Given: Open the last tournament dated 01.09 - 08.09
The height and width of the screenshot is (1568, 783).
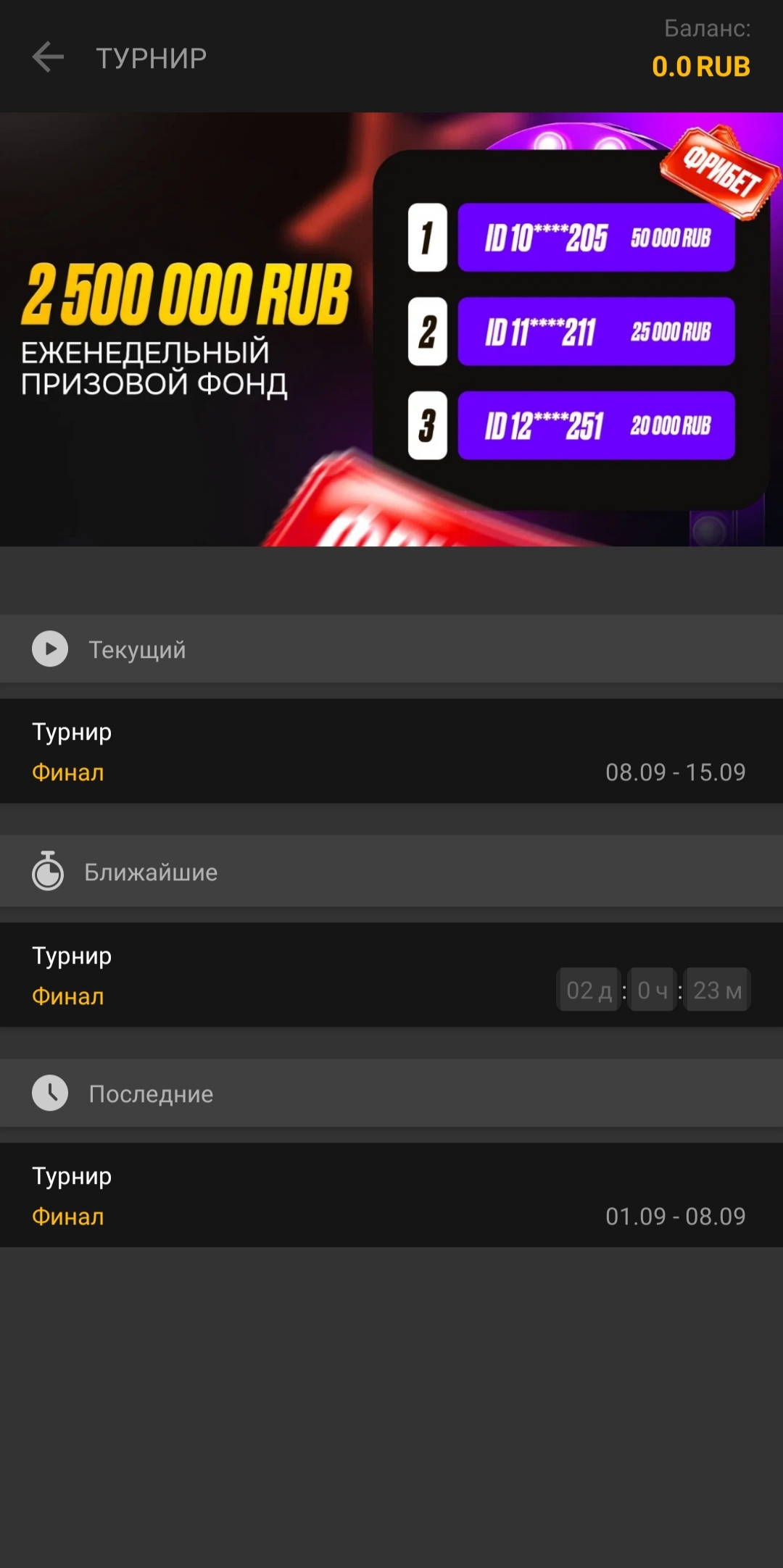Looking at the screenshot, I should (x=391, y=1195).
